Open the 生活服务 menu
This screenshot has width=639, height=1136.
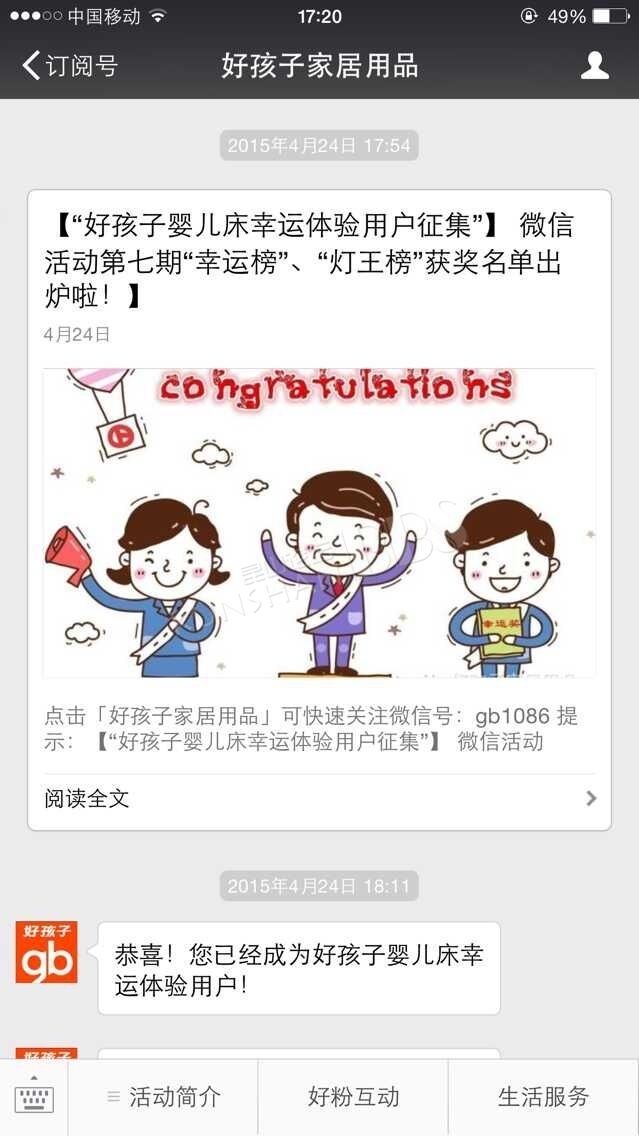[543, 1098]
